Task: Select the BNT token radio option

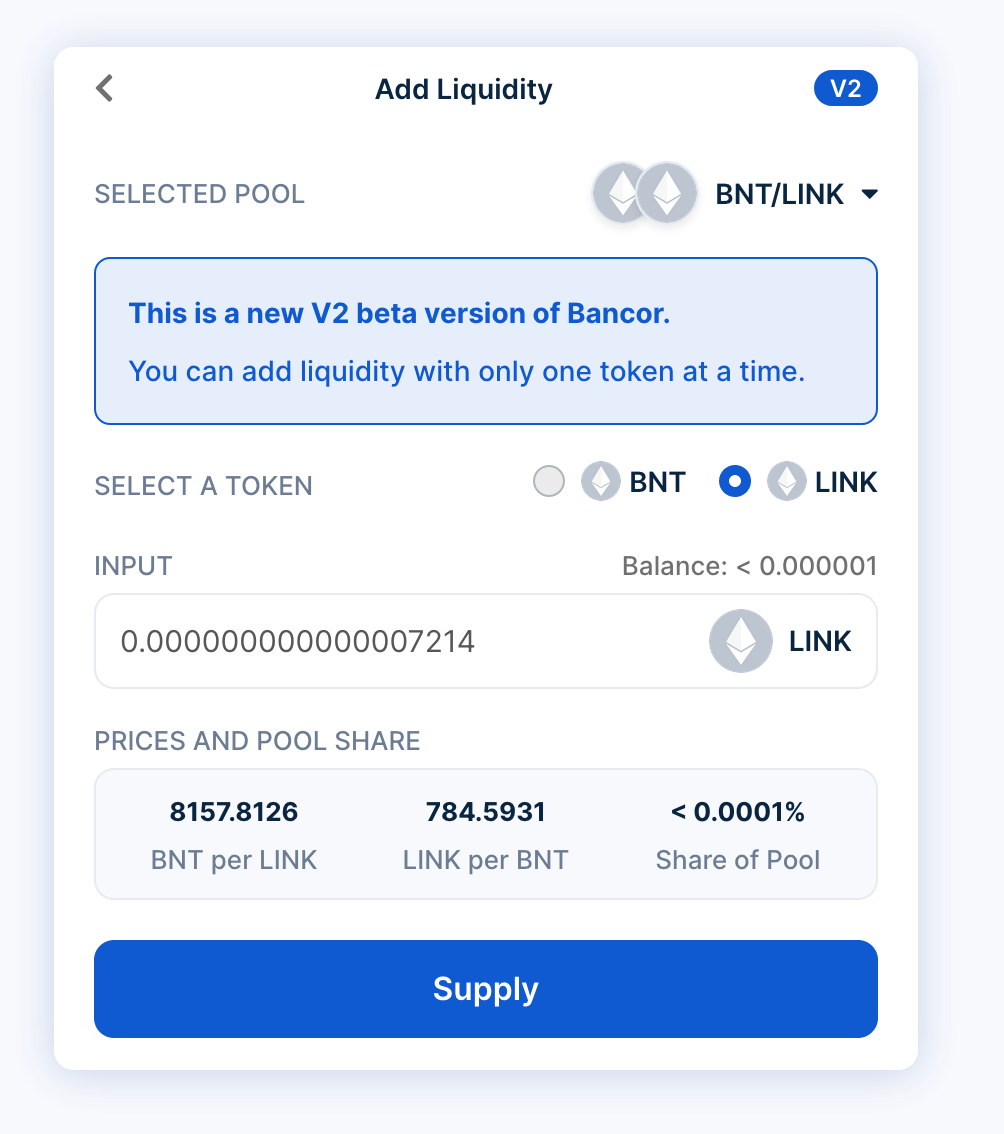Action: click(x=549, y=482)
